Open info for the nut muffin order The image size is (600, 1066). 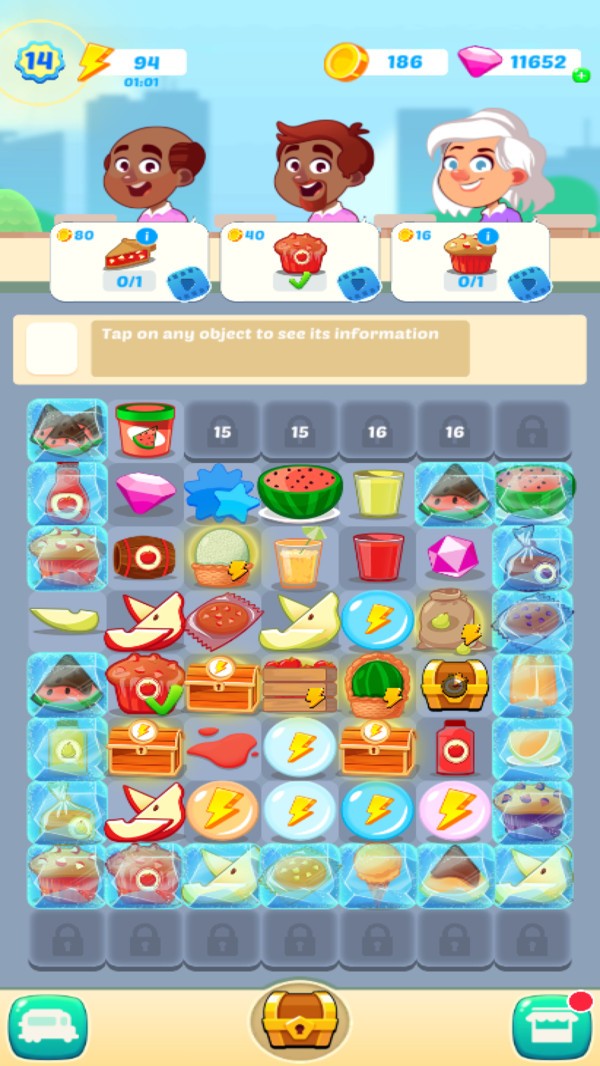[487, 237]
